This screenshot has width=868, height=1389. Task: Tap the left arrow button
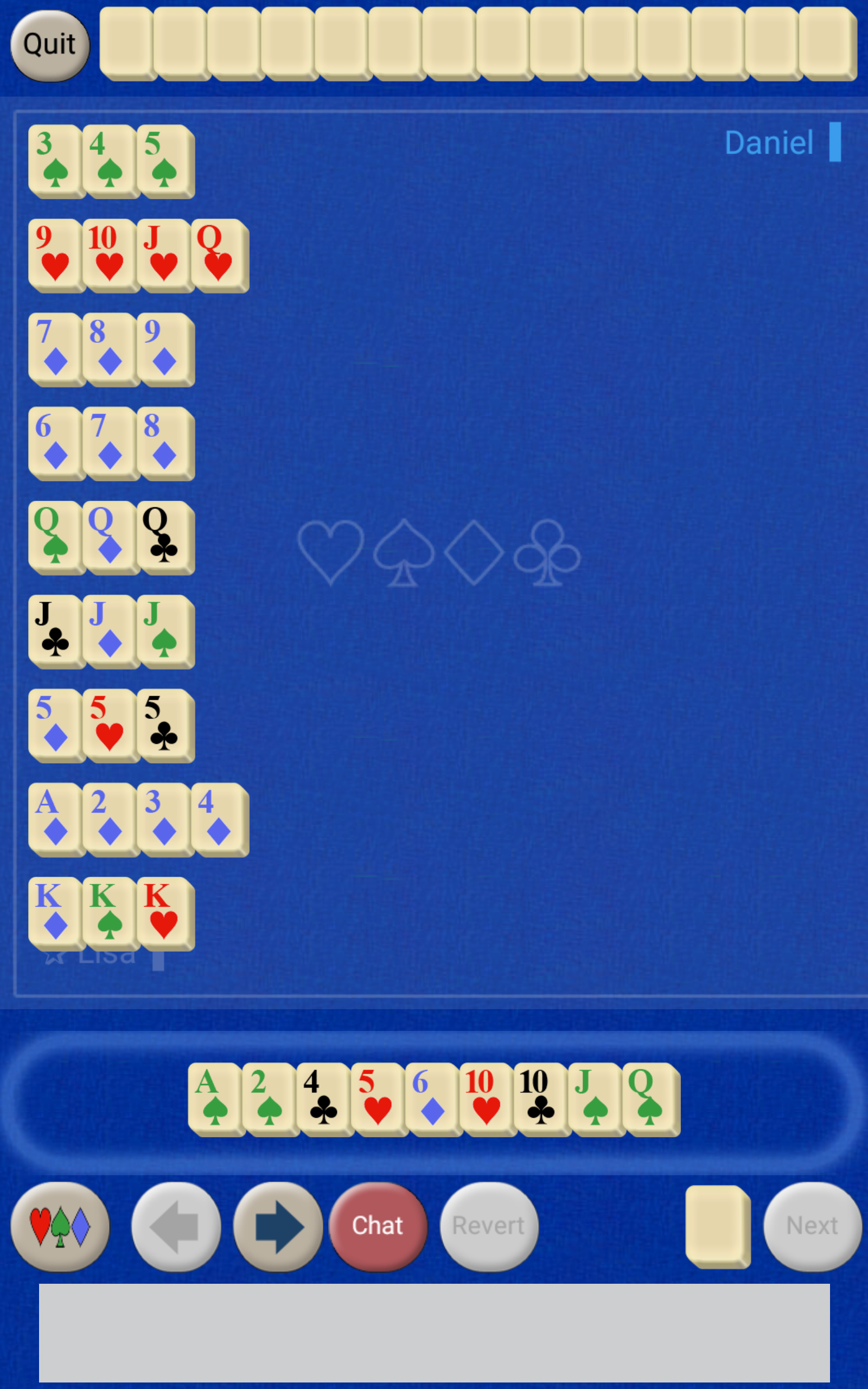pyautogui.click(x=176, y=1226)
